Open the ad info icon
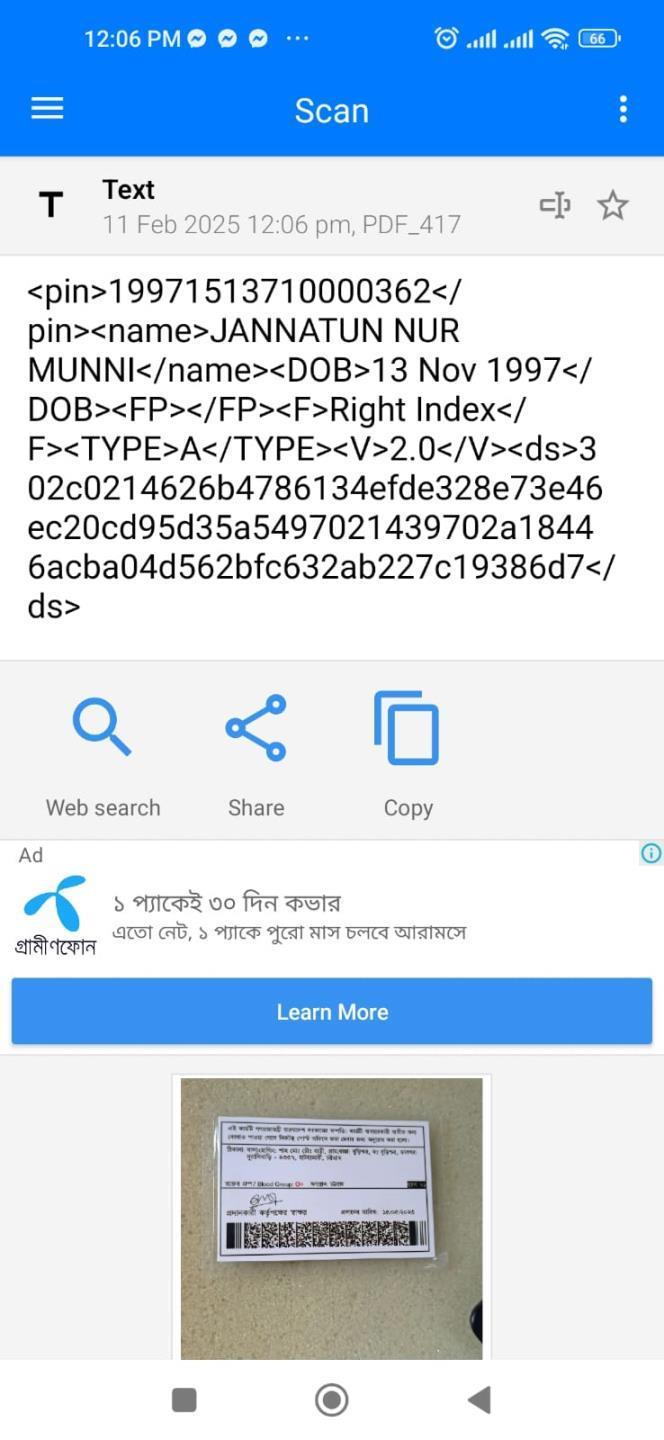This screenshot has height=1440, width=664. pos(651,853)
